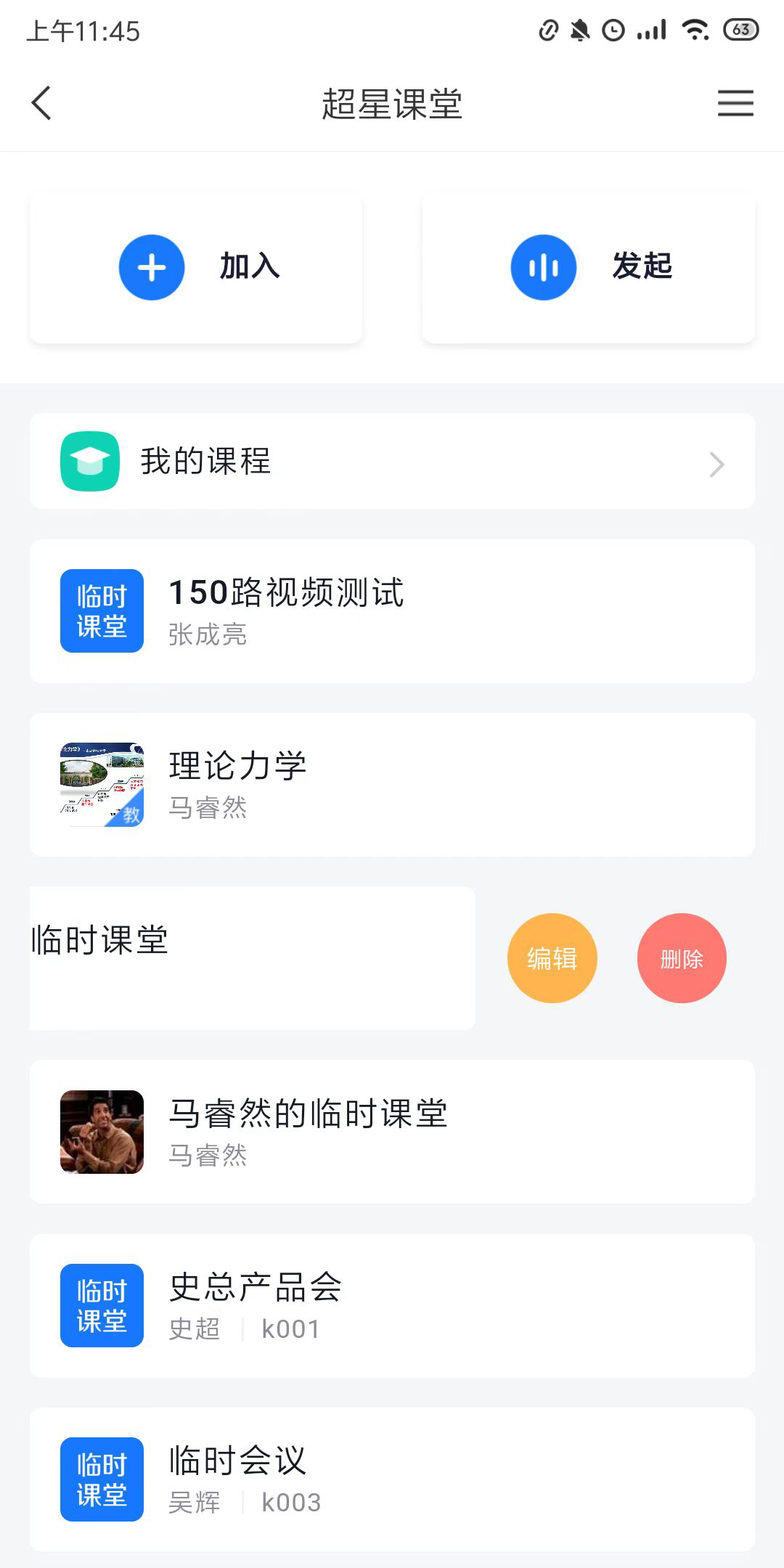Delete the swiped 临时课堂 entry
Viewport: 784px width, 1568px height.
[682, 958]
